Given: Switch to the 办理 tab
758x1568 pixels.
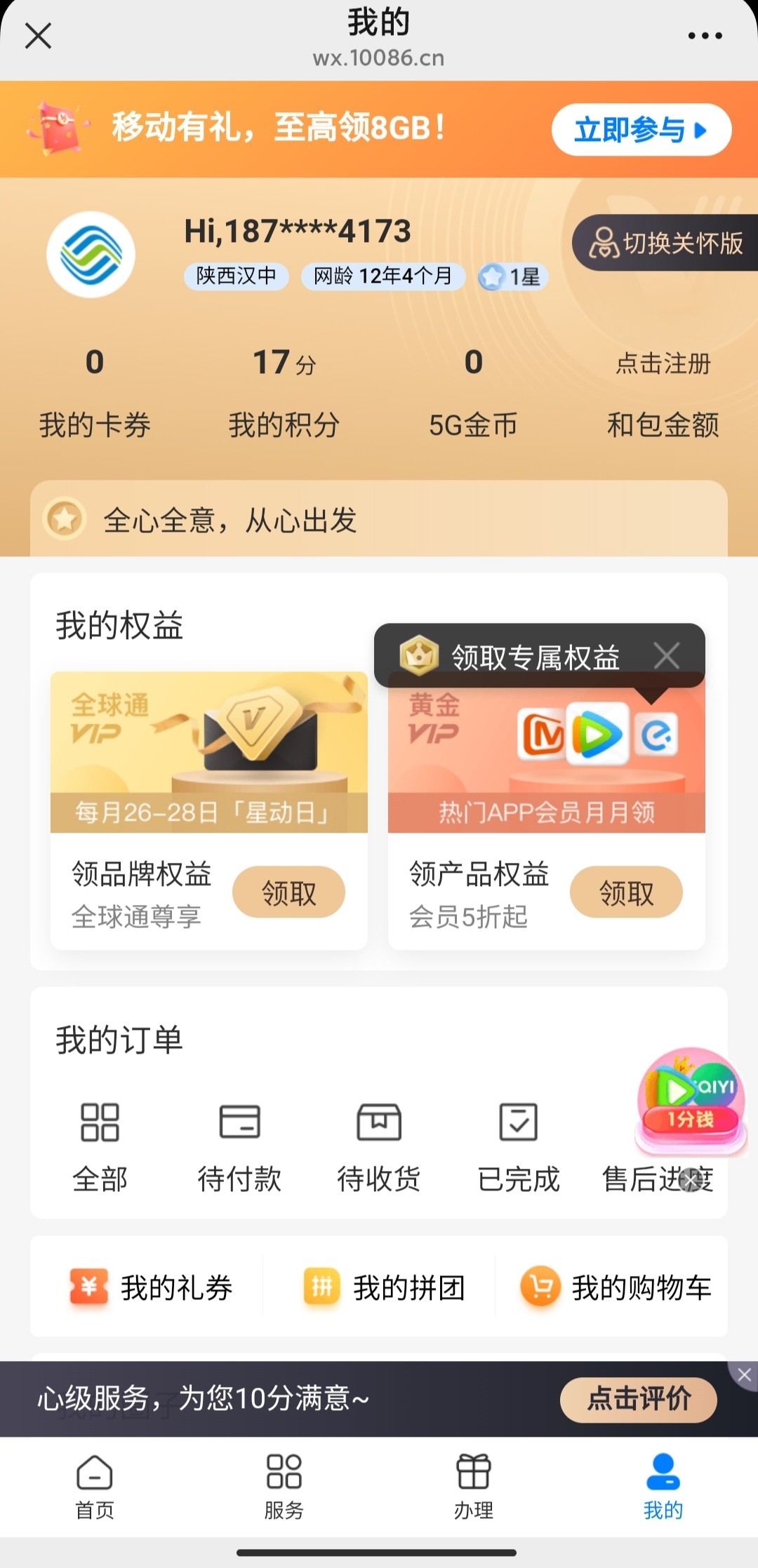Looking at the screenshot, I should coord(474,1487).
